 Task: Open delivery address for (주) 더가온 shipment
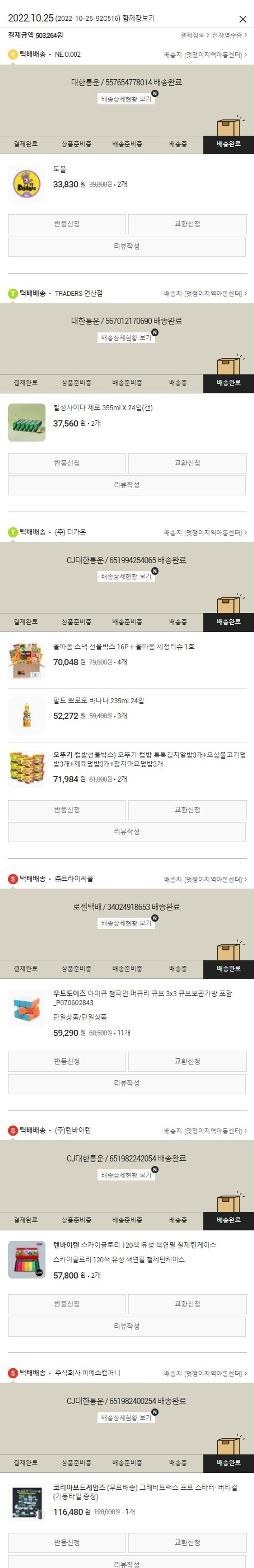205,533
